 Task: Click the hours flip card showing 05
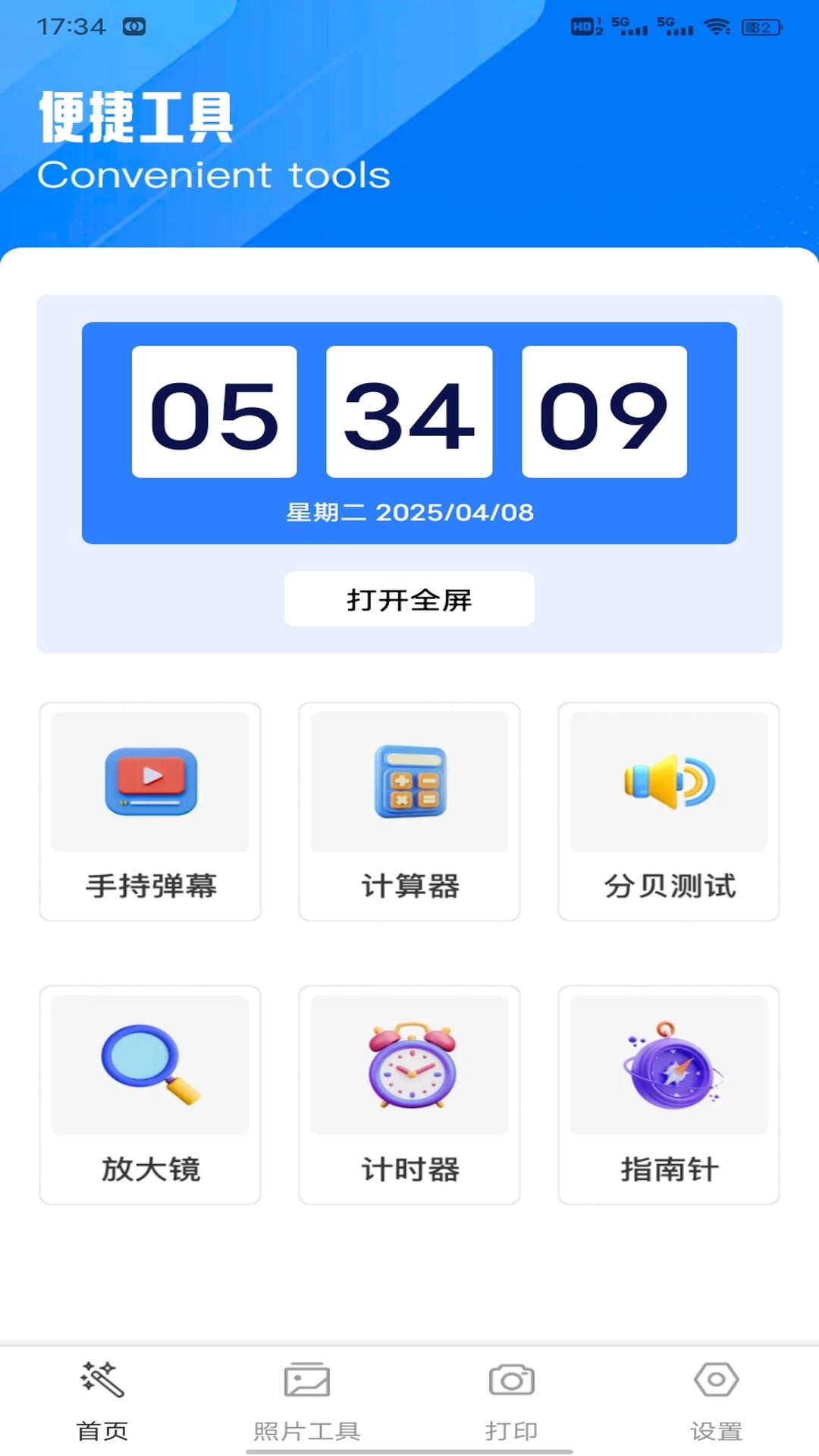214,409
